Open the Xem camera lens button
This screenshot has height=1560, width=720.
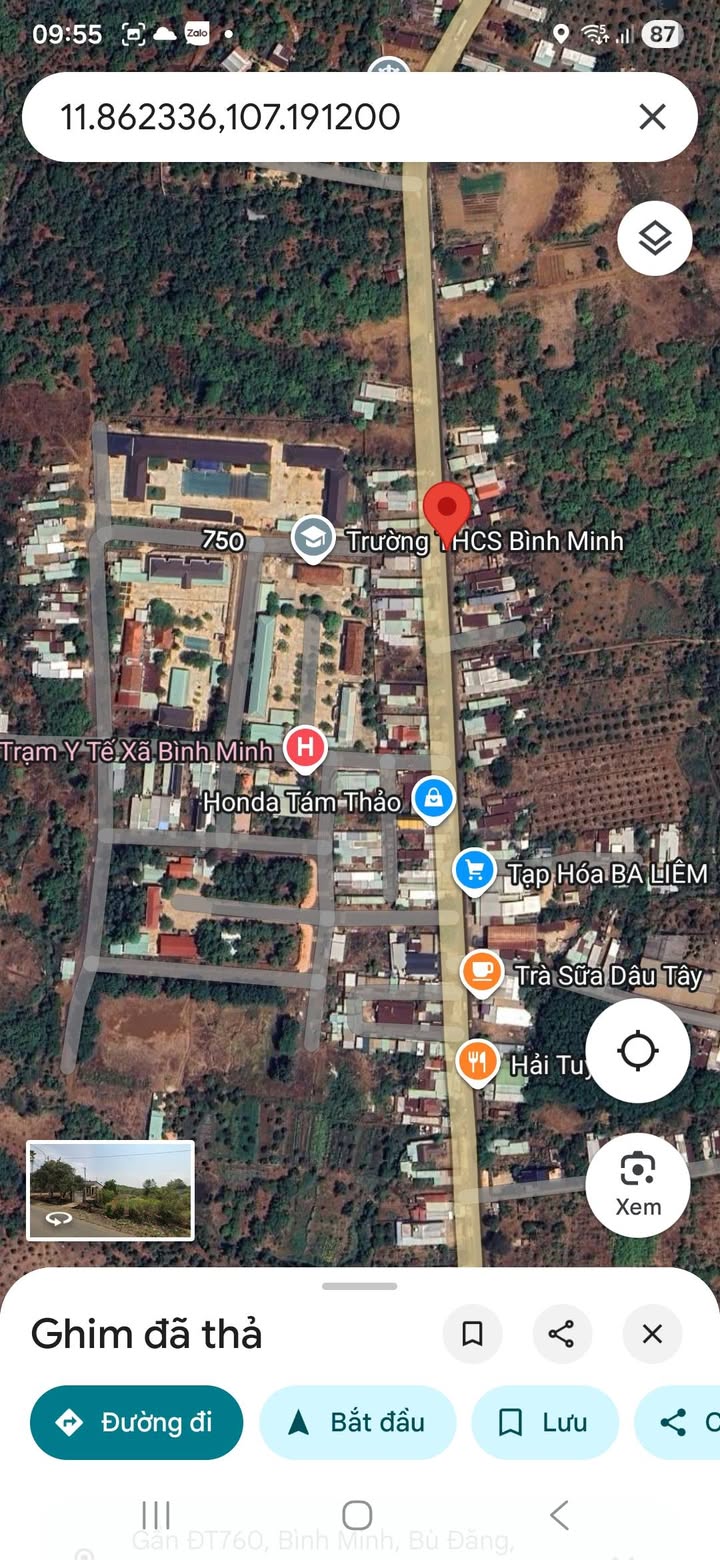638,1185
